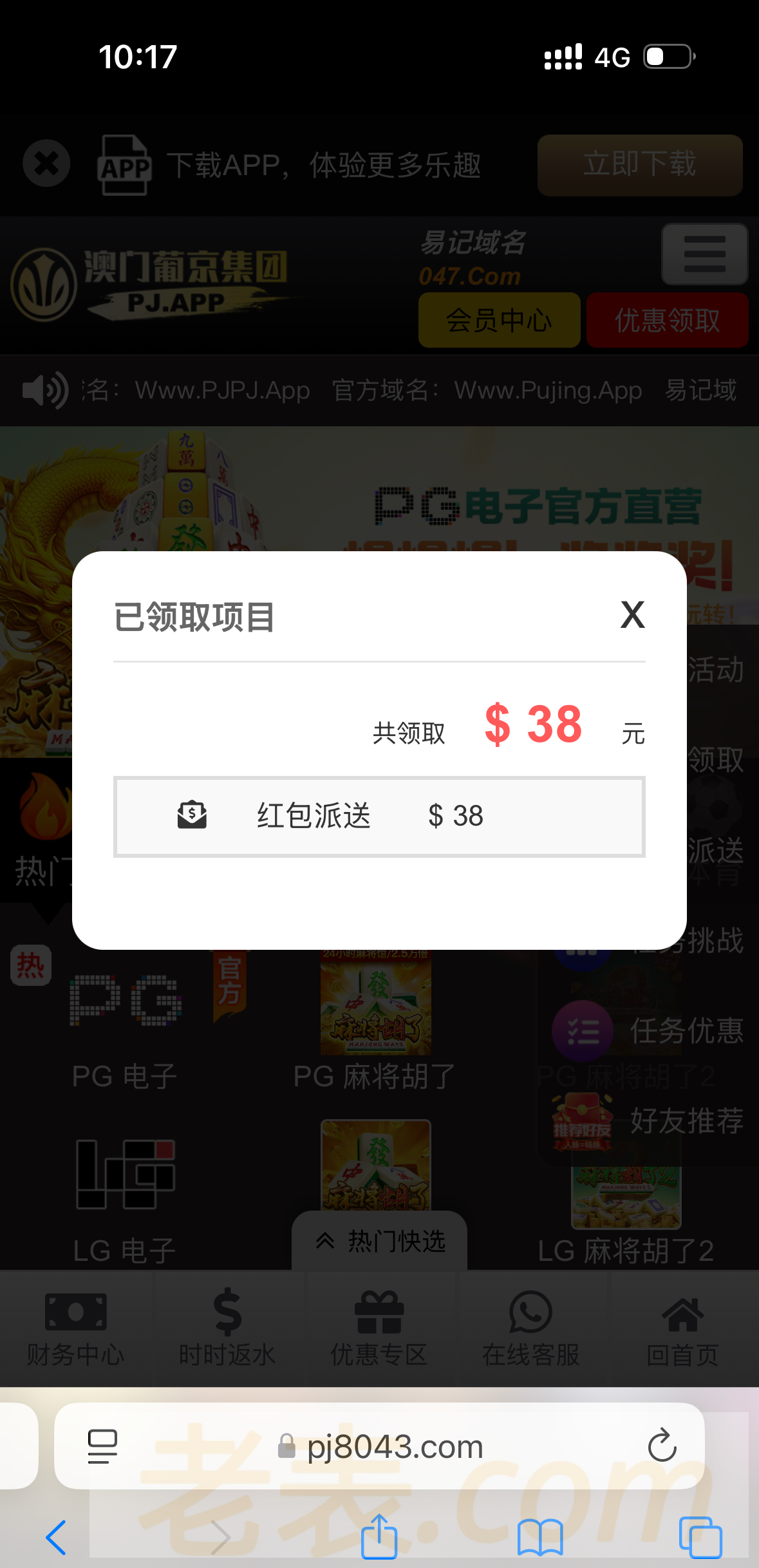Screen dimensions: 759x1568
Task: Tap the 立即下载 button
Action: tap(639, 165)
